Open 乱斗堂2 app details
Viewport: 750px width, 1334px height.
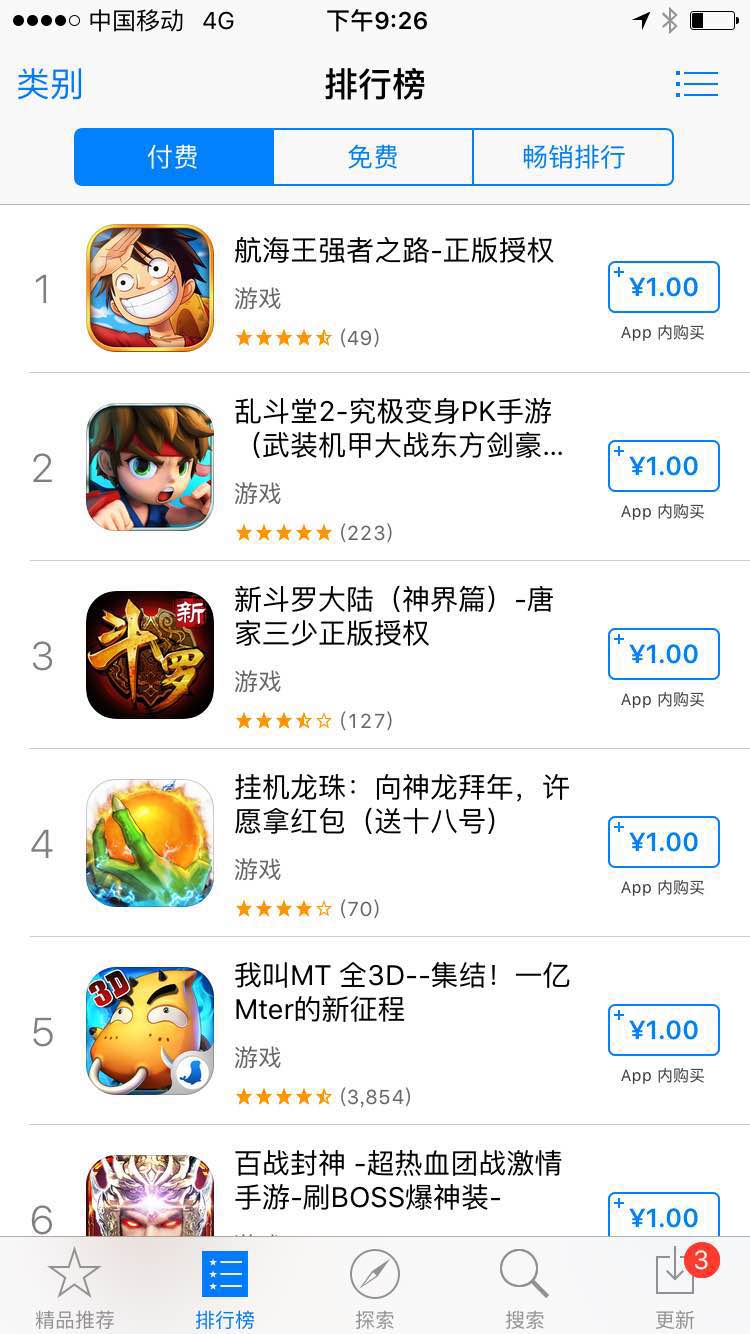tap(393, 428)
